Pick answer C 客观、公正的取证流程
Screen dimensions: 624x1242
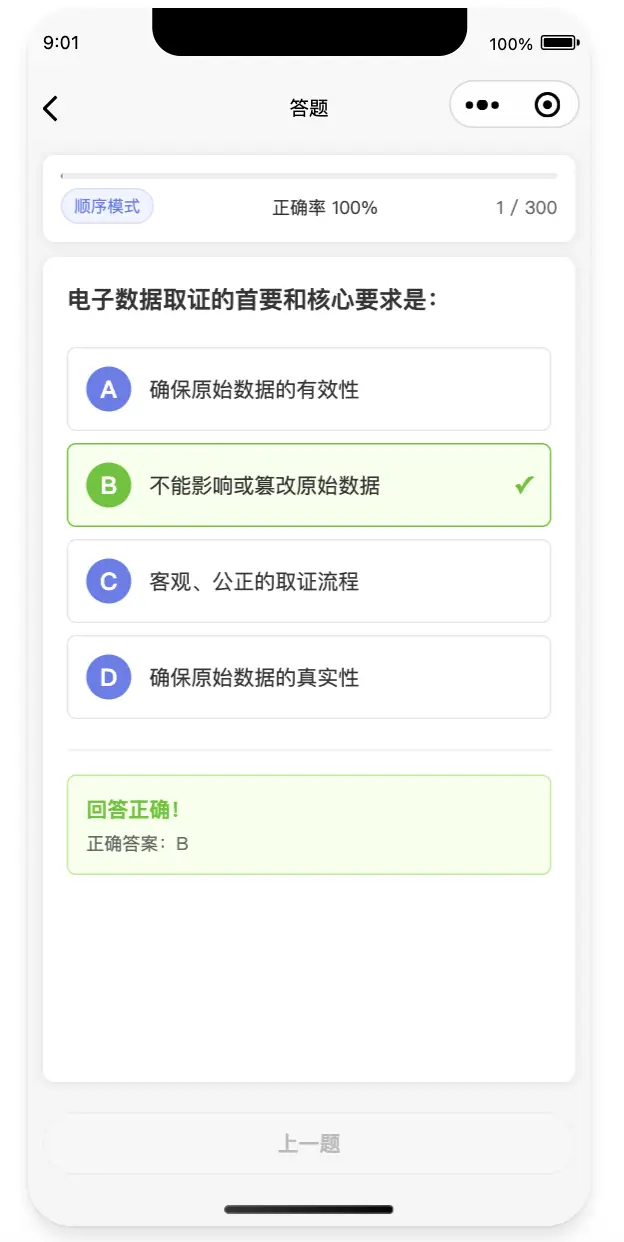point(308,581)
